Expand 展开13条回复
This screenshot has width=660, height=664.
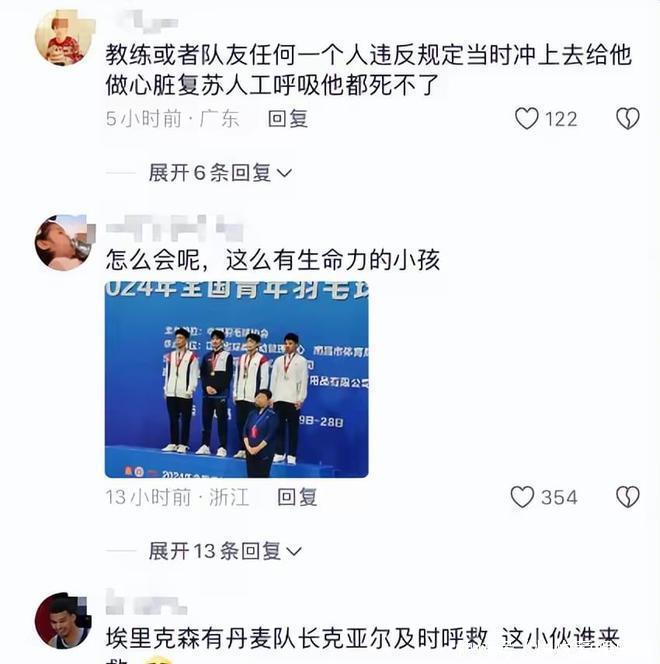(225, 551)
